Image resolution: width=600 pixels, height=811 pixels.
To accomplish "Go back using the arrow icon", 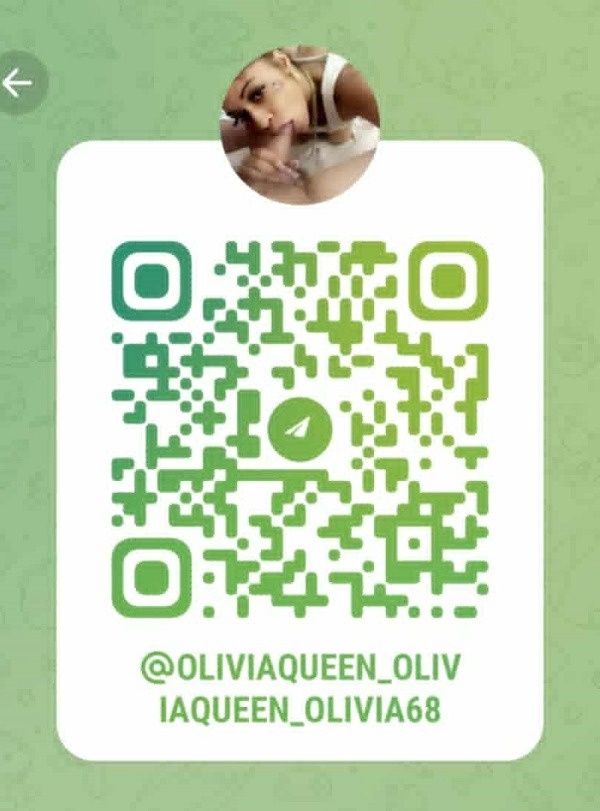I will [17, 84].
